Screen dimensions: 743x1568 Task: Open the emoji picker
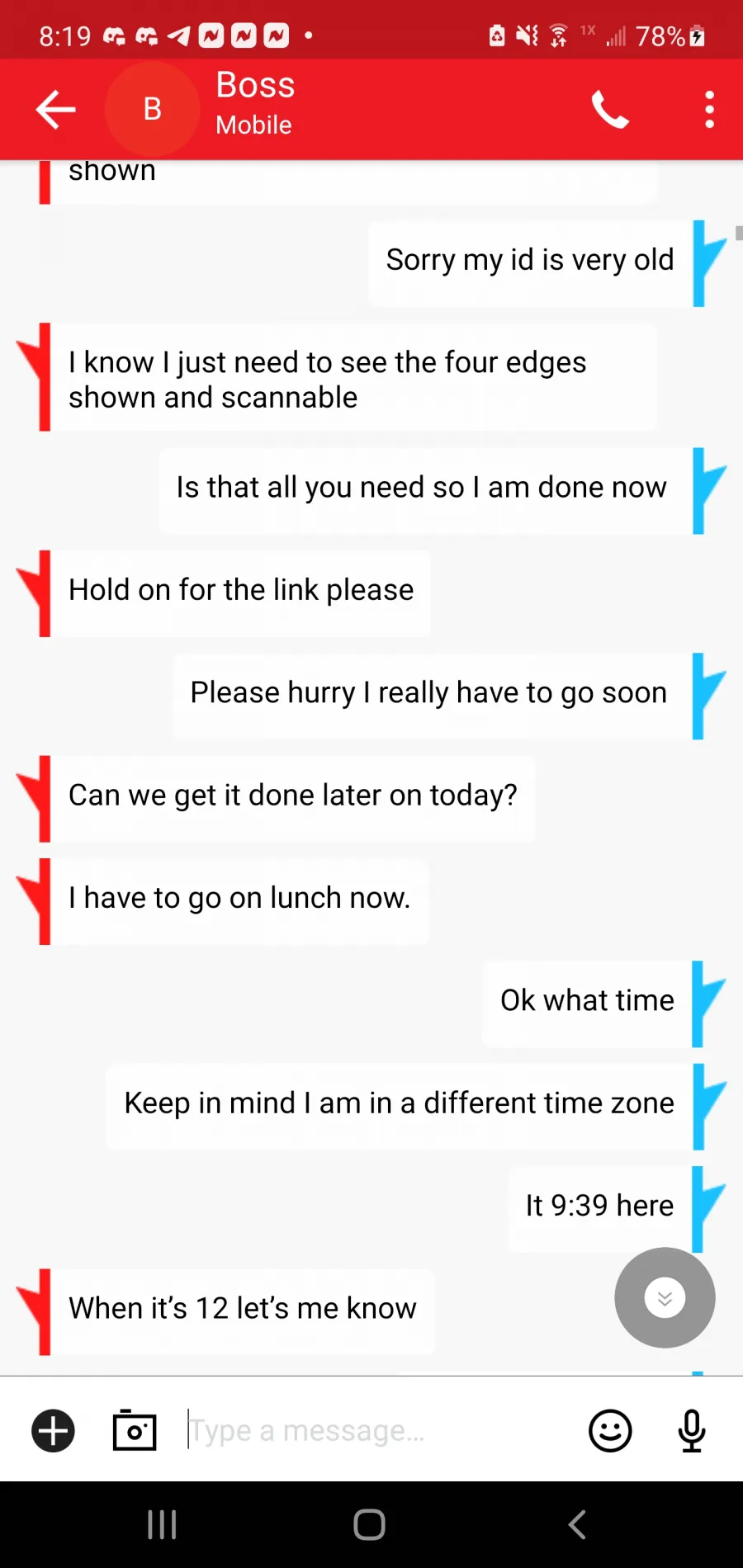click(x=610, y=1430)
